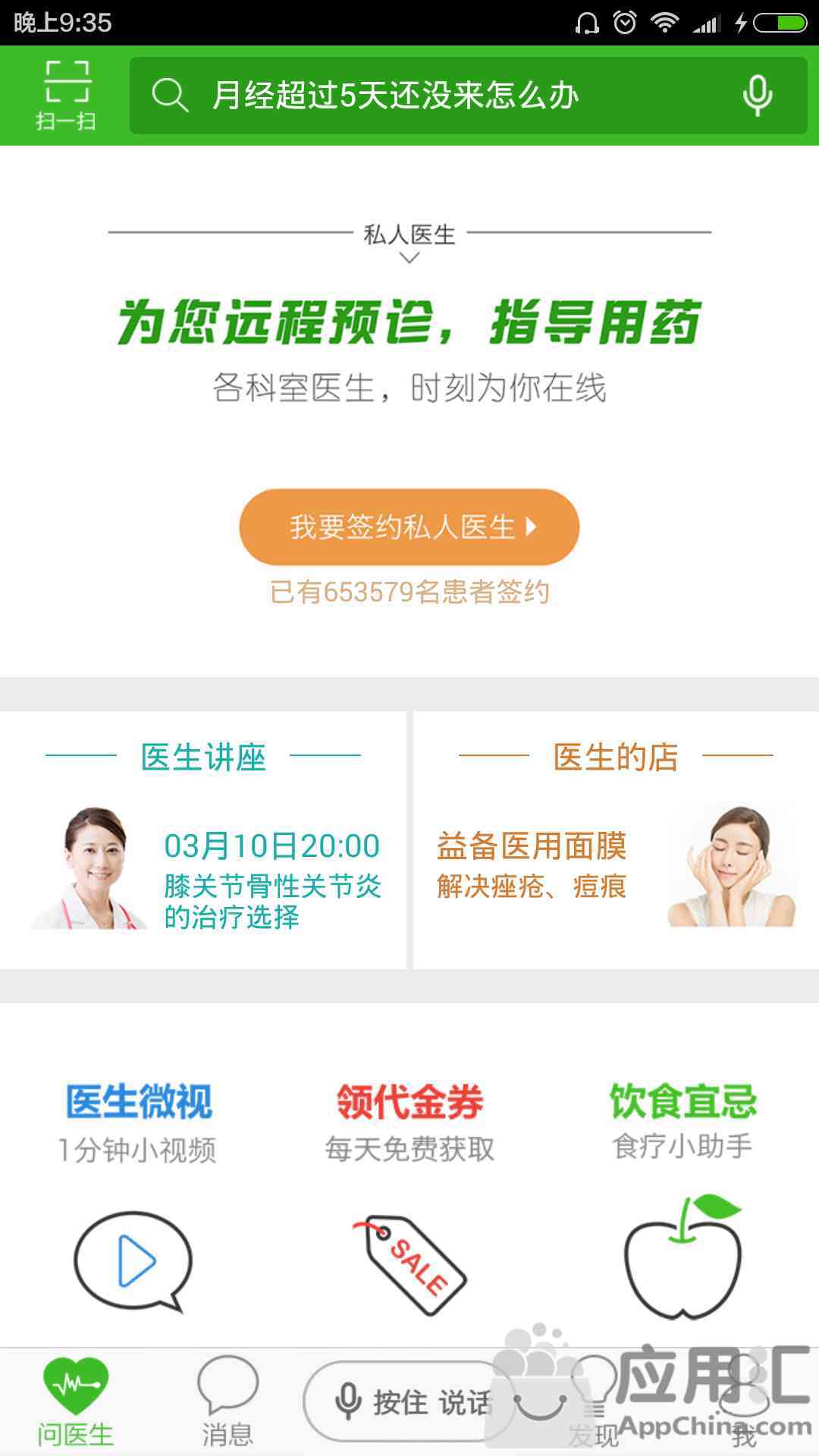Screen dimensions: 819x1456
Task: Open 饮食宜忌 food therapy helper
Action: click(x=682, y=1198)
